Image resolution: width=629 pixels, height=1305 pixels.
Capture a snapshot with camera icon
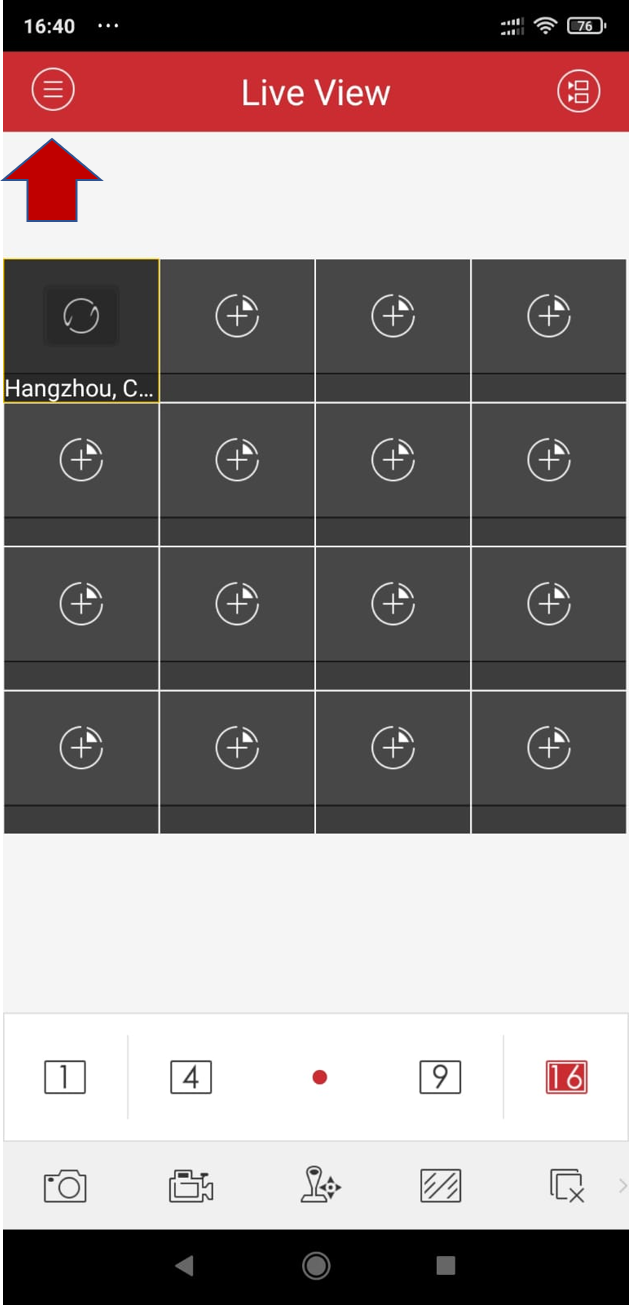click(x=65, y=1186)
